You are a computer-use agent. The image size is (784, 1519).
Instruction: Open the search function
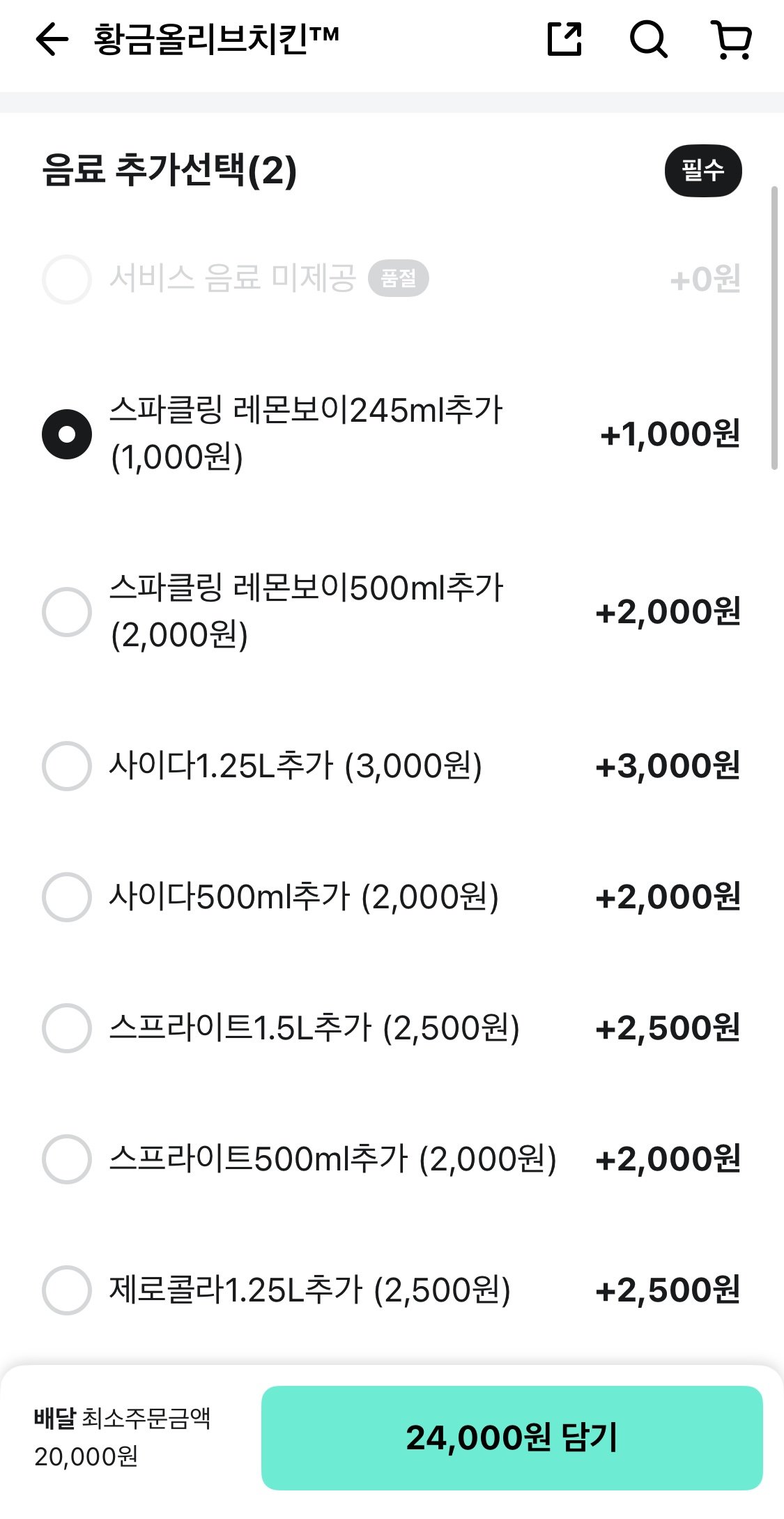(x=648, y=40)
